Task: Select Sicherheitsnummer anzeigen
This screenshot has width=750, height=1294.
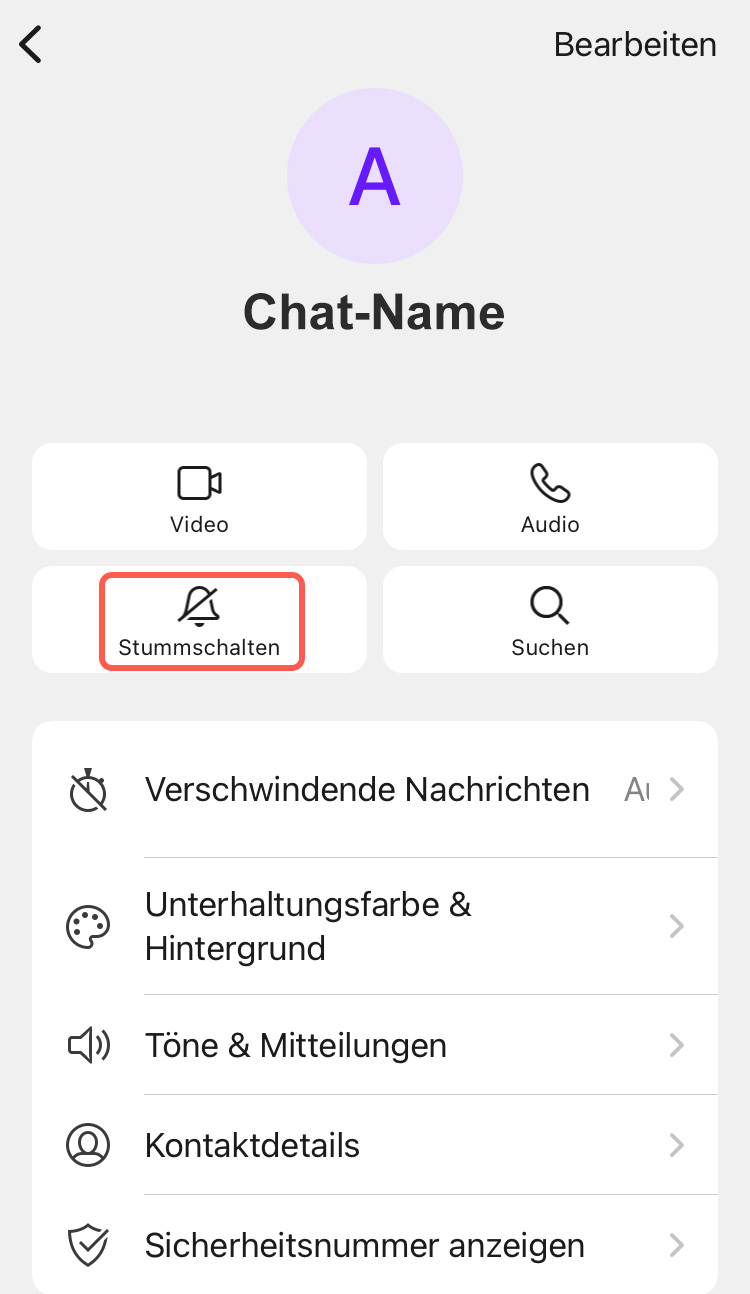Action: tap(375, 1246)
